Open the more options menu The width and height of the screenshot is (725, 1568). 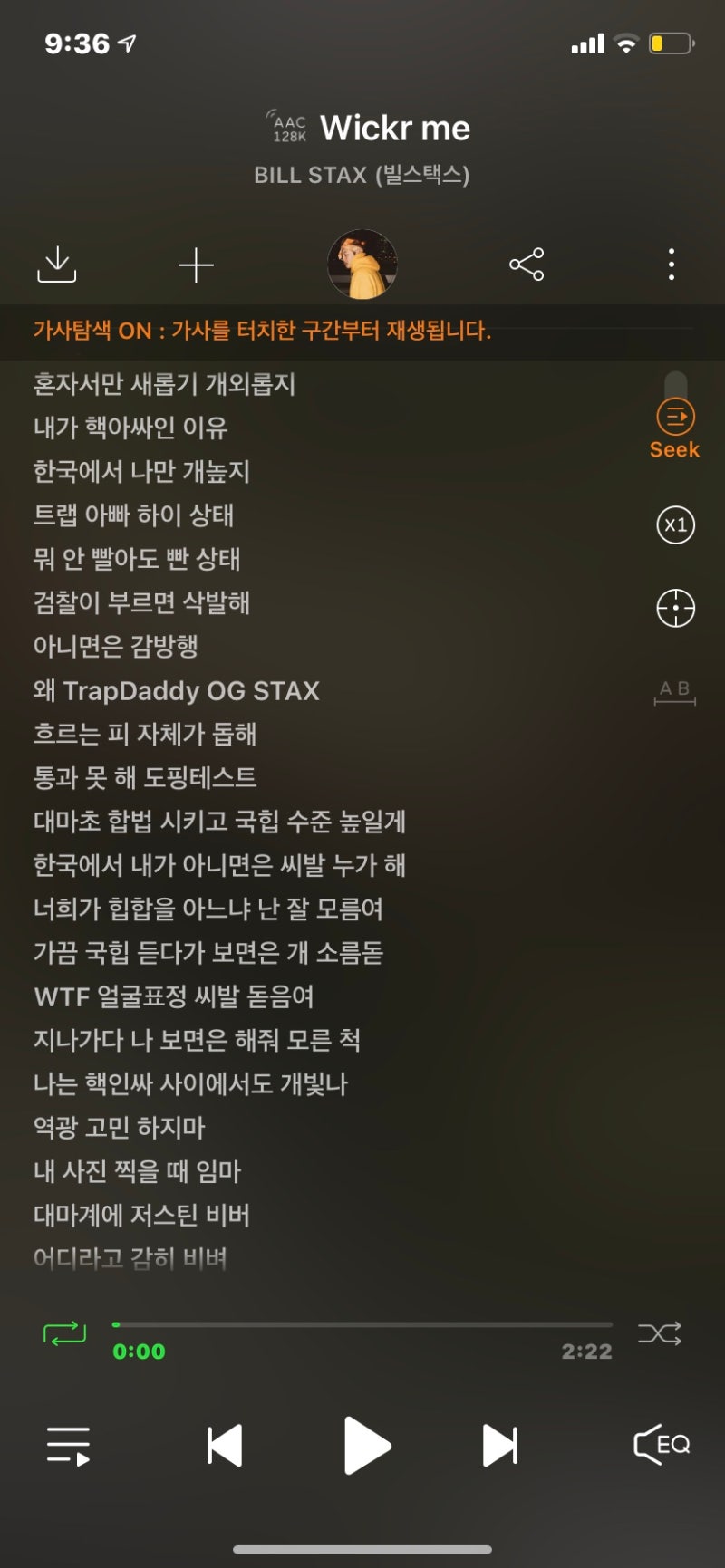[x=671, y=264]
